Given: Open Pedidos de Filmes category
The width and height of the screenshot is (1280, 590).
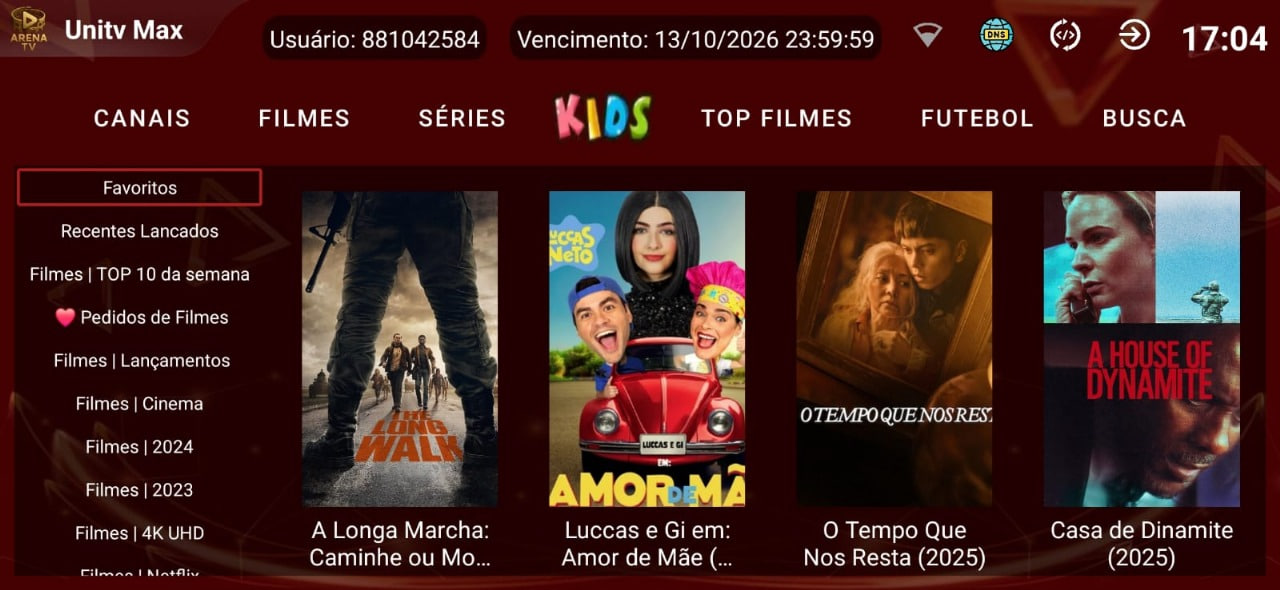Looking at the screenshot, I should (x=140, y=317).
